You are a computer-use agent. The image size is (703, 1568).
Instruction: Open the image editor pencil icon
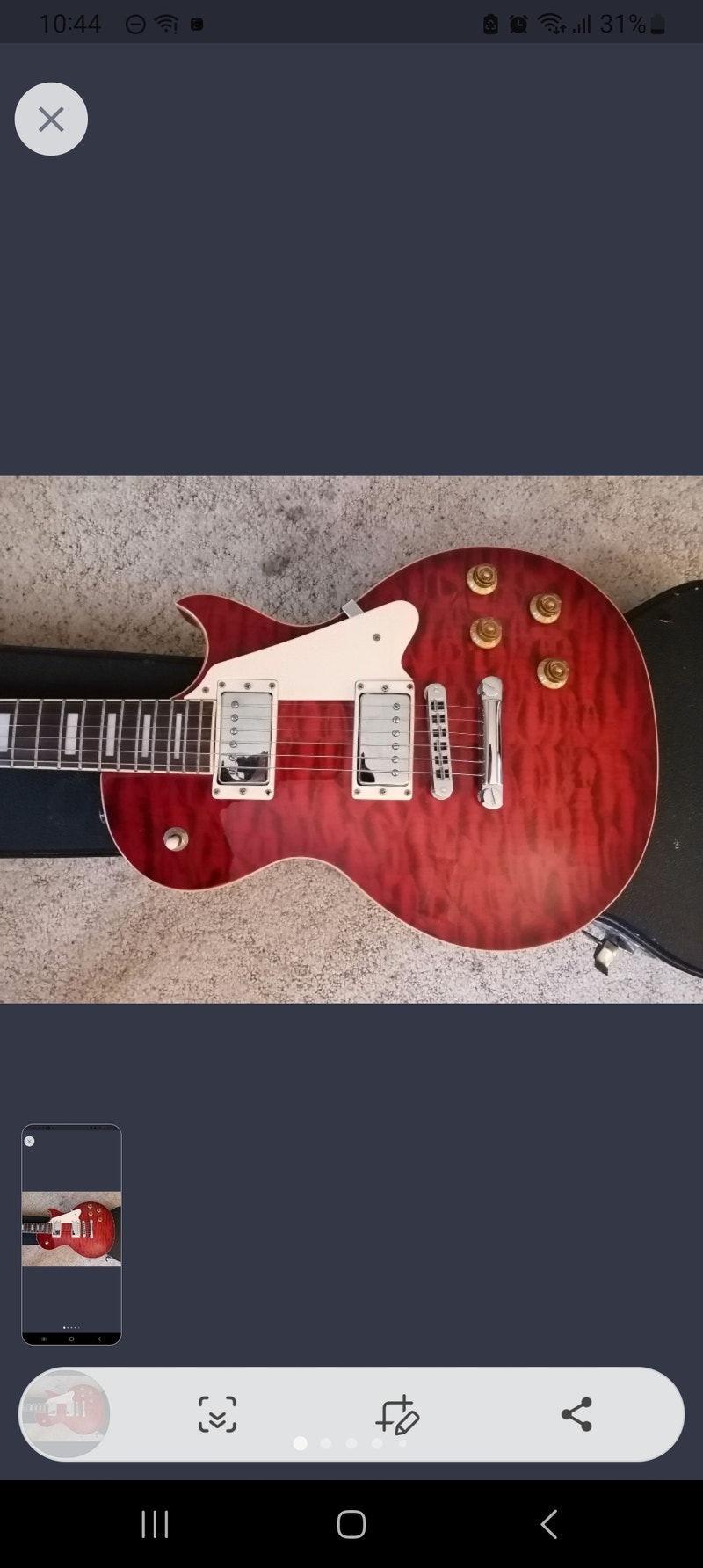tap(397, 1413)
